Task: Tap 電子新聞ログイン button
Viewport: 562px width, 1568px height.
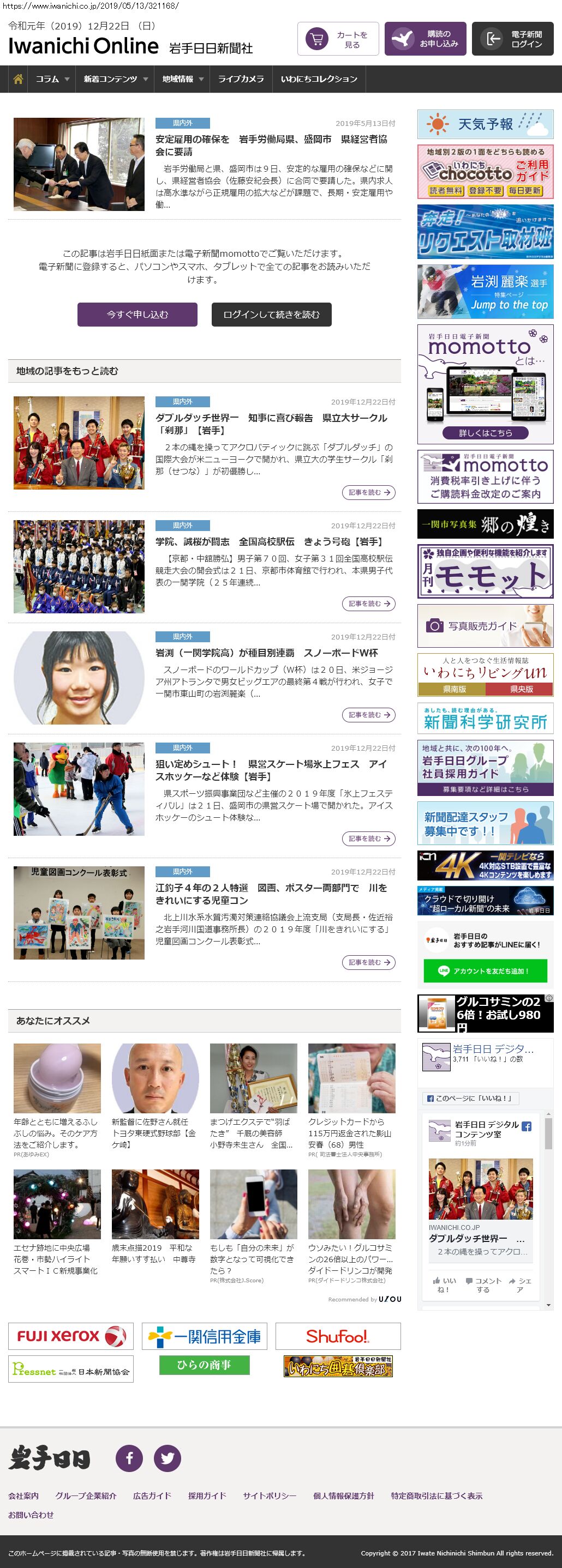Action: [512, 40]
